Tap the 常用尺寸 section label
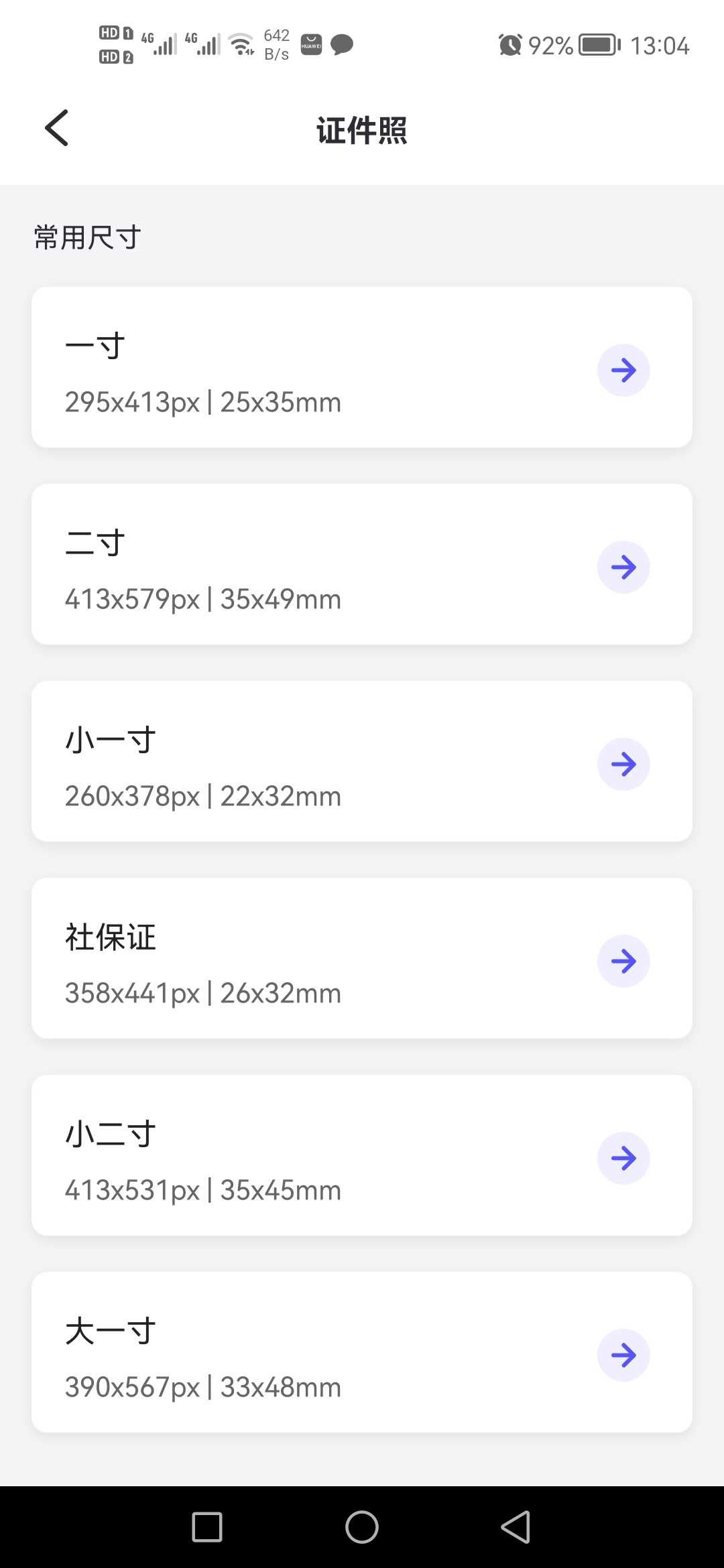Image resolution: width=724 pixels, height=1568 pixels. click(x=86, y=236)
